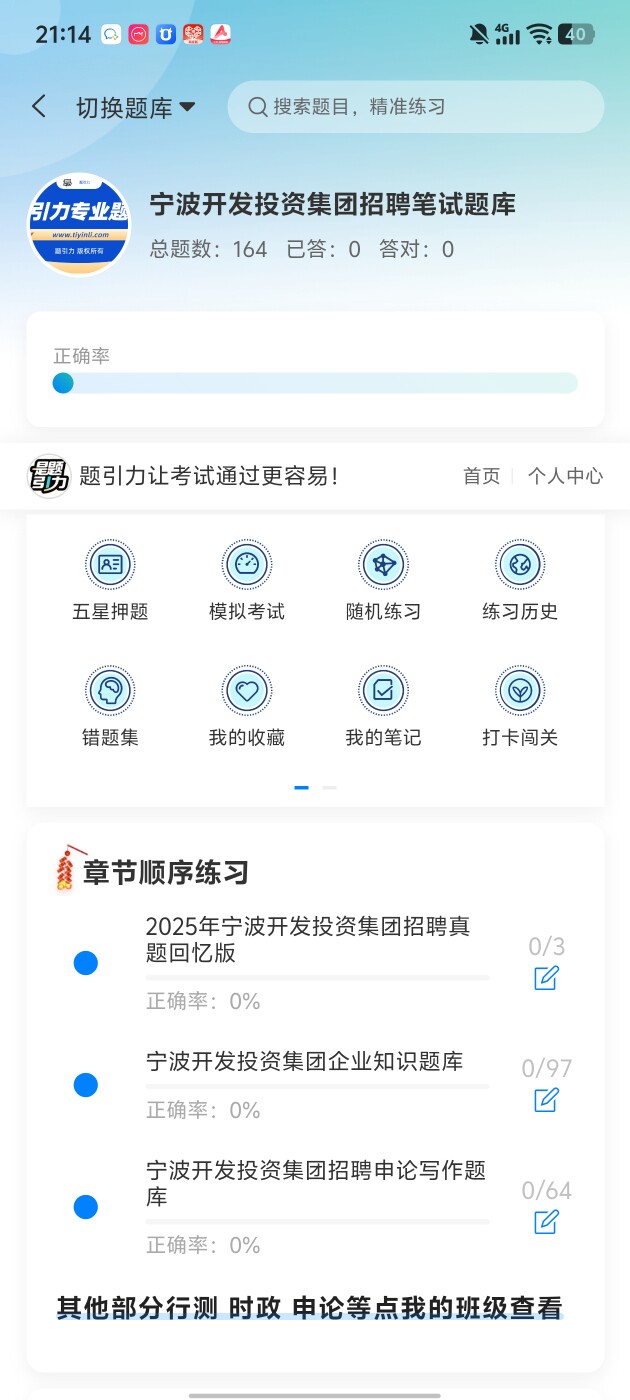Enter 打卡闯关

(x=520, y=707)
